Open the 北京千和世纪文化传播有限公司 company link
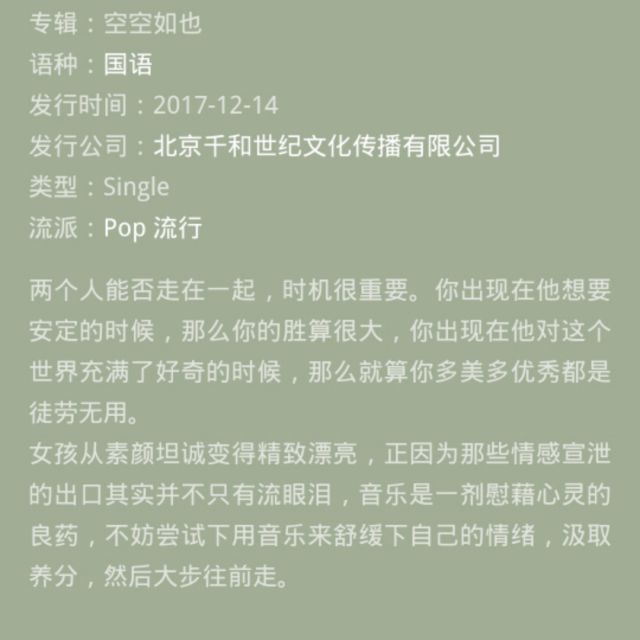Screen dimensions: 640x640 (326, 147)
